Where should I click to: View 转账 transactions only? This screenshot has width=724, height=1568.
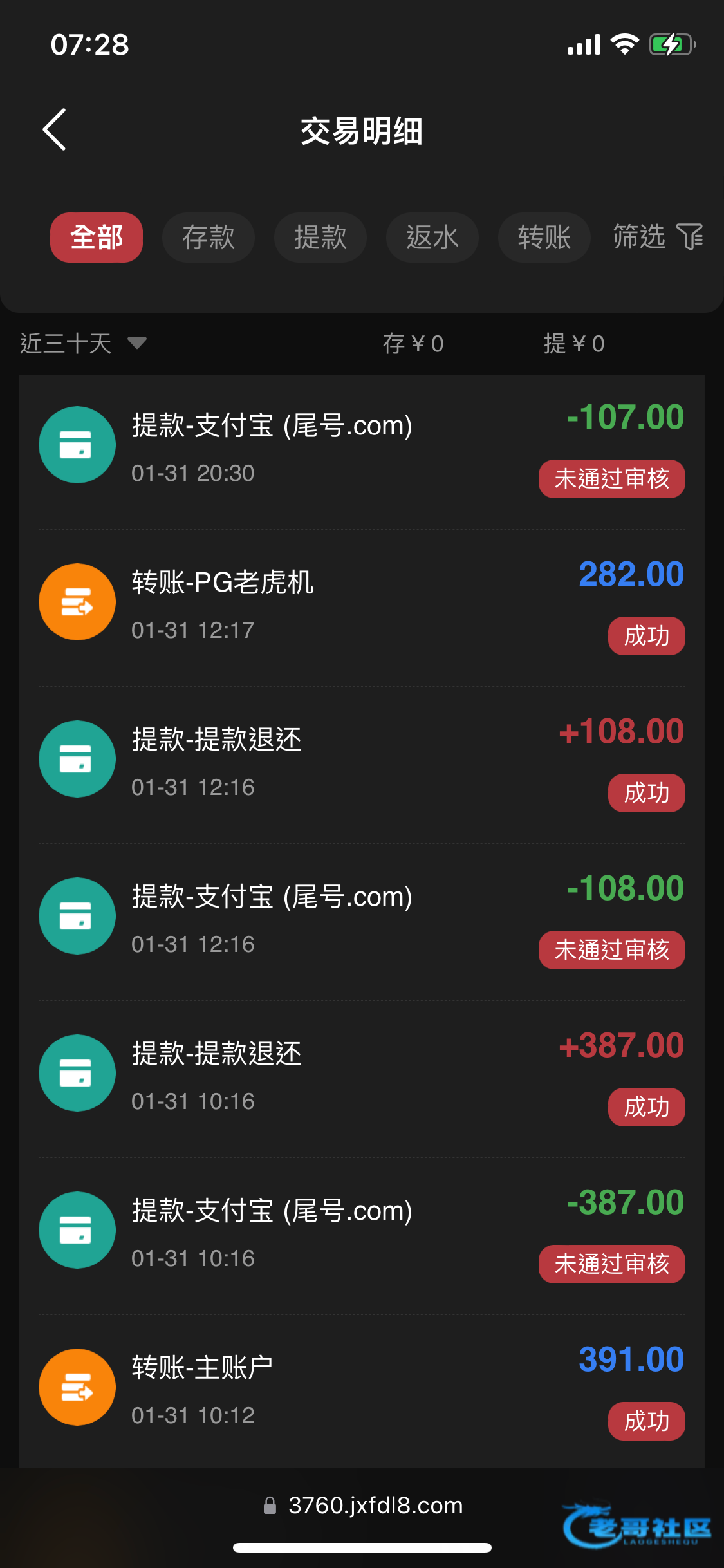click(x=544, y=238)
